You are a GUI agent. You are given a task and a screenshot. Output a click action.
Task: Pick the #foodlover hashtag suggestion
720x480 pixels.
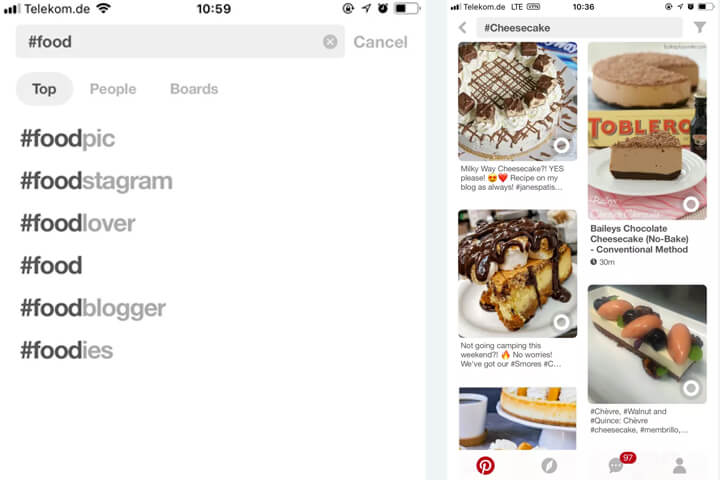[77, 223]
